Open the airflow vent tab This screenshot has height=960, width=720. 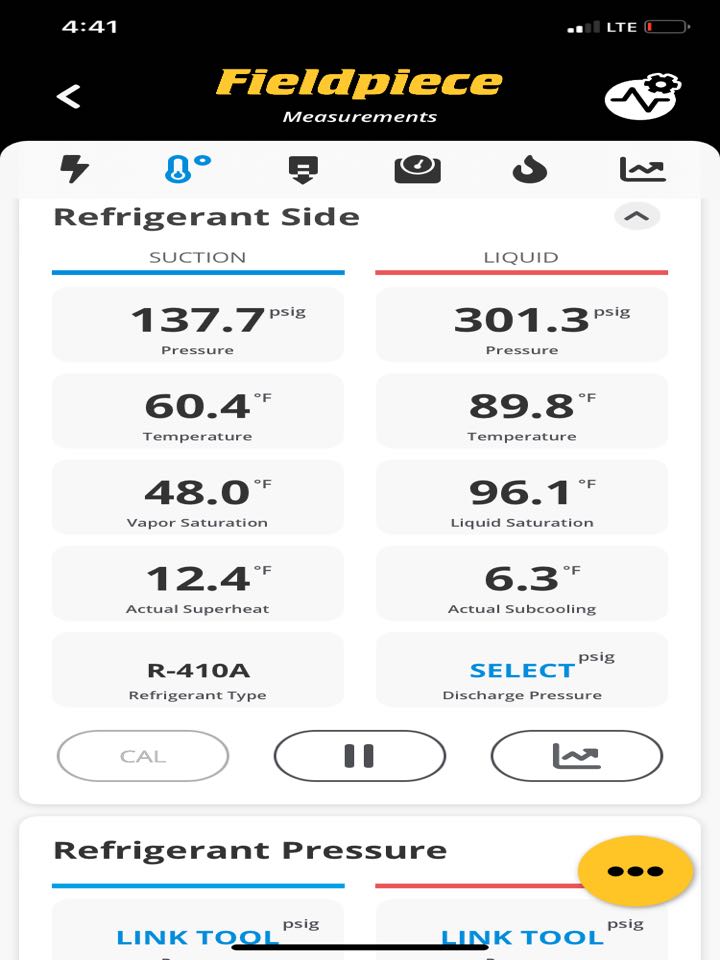click(303, 170)
